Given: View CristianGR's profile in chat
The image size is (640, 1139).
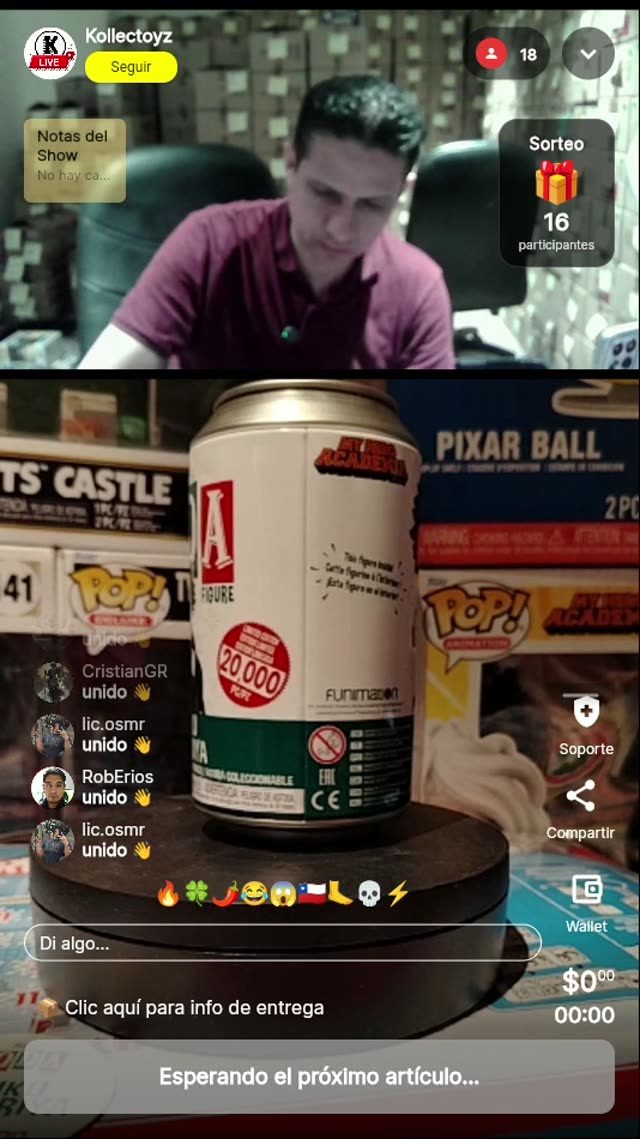Looking at the screenshot, I should coord(124,671).
